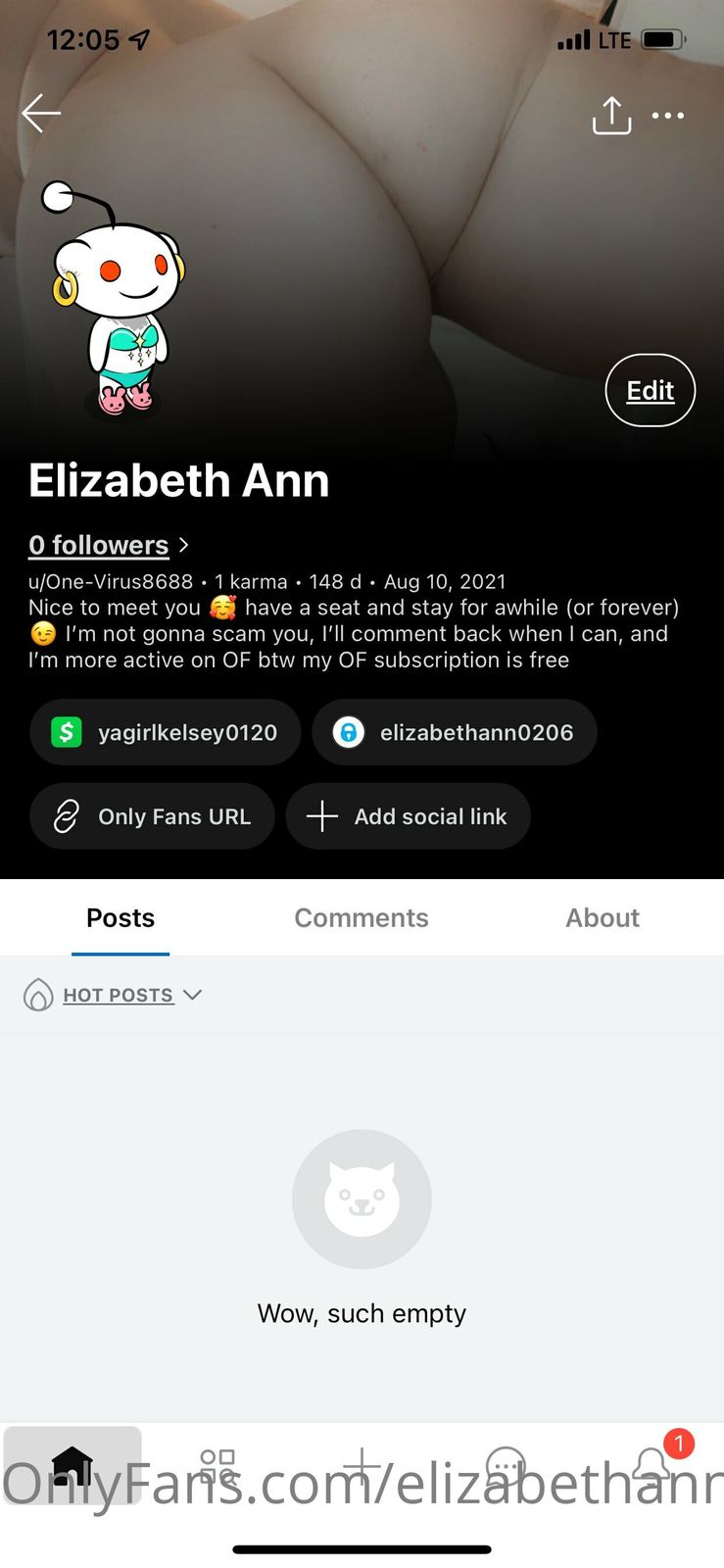The height and width of the screenshot is (1568, 724).
Task: Open the communities discover tab
Action: 217,1465
